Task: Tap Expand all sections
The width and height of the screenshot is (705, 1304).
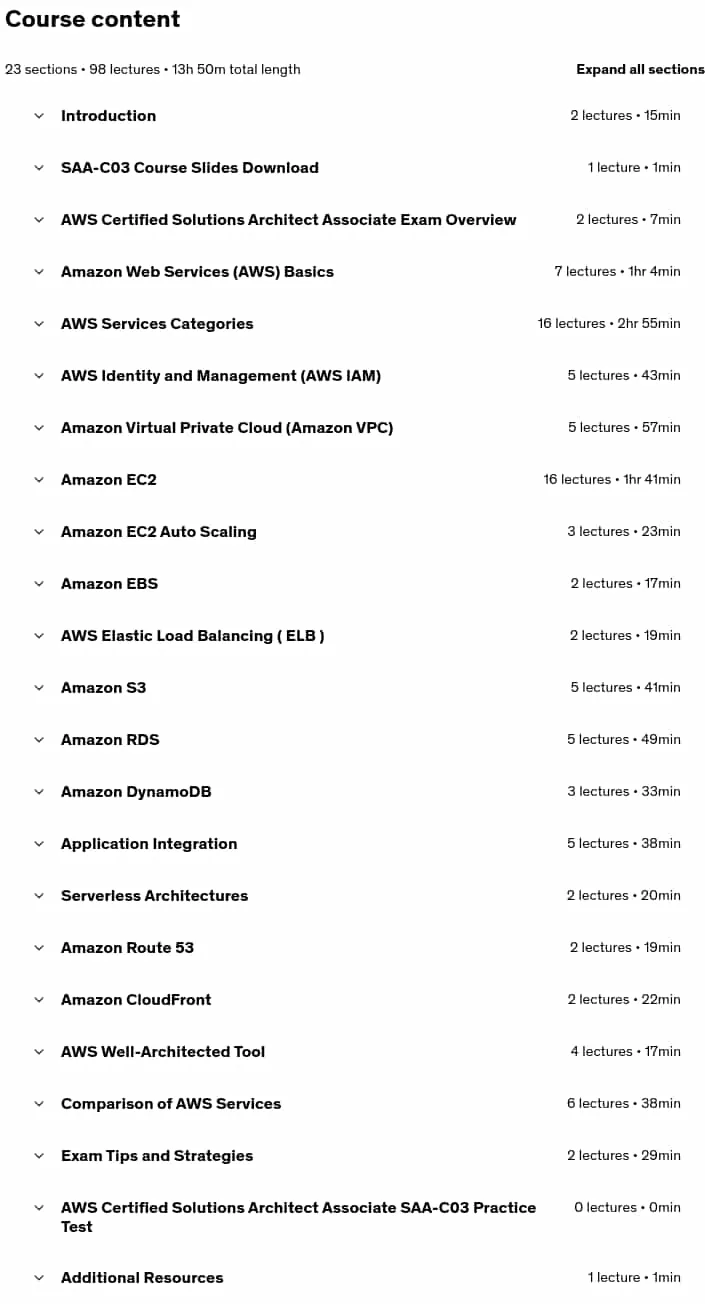Action: tap(640, 69)
